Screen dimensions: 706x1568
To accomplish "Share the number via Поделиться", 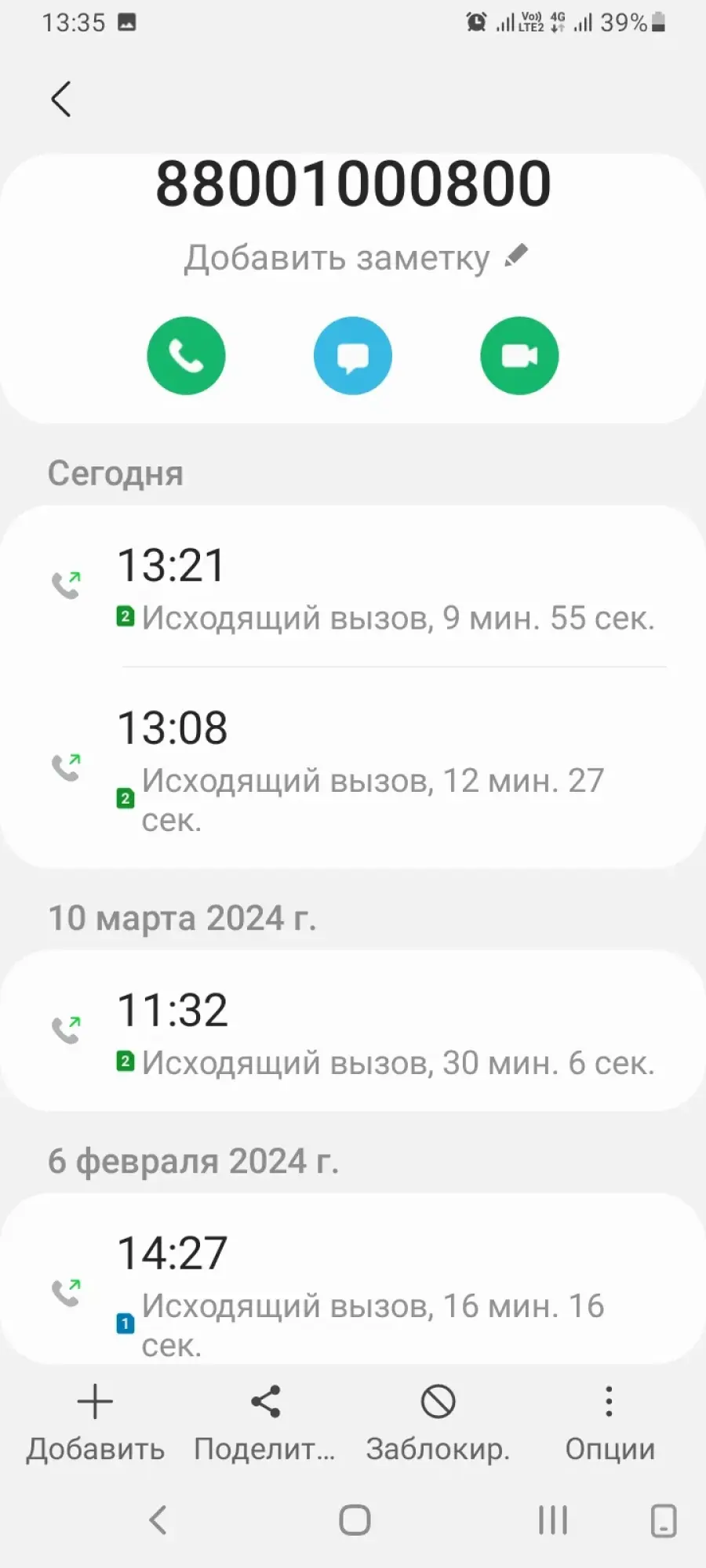I will point(265,1424).
